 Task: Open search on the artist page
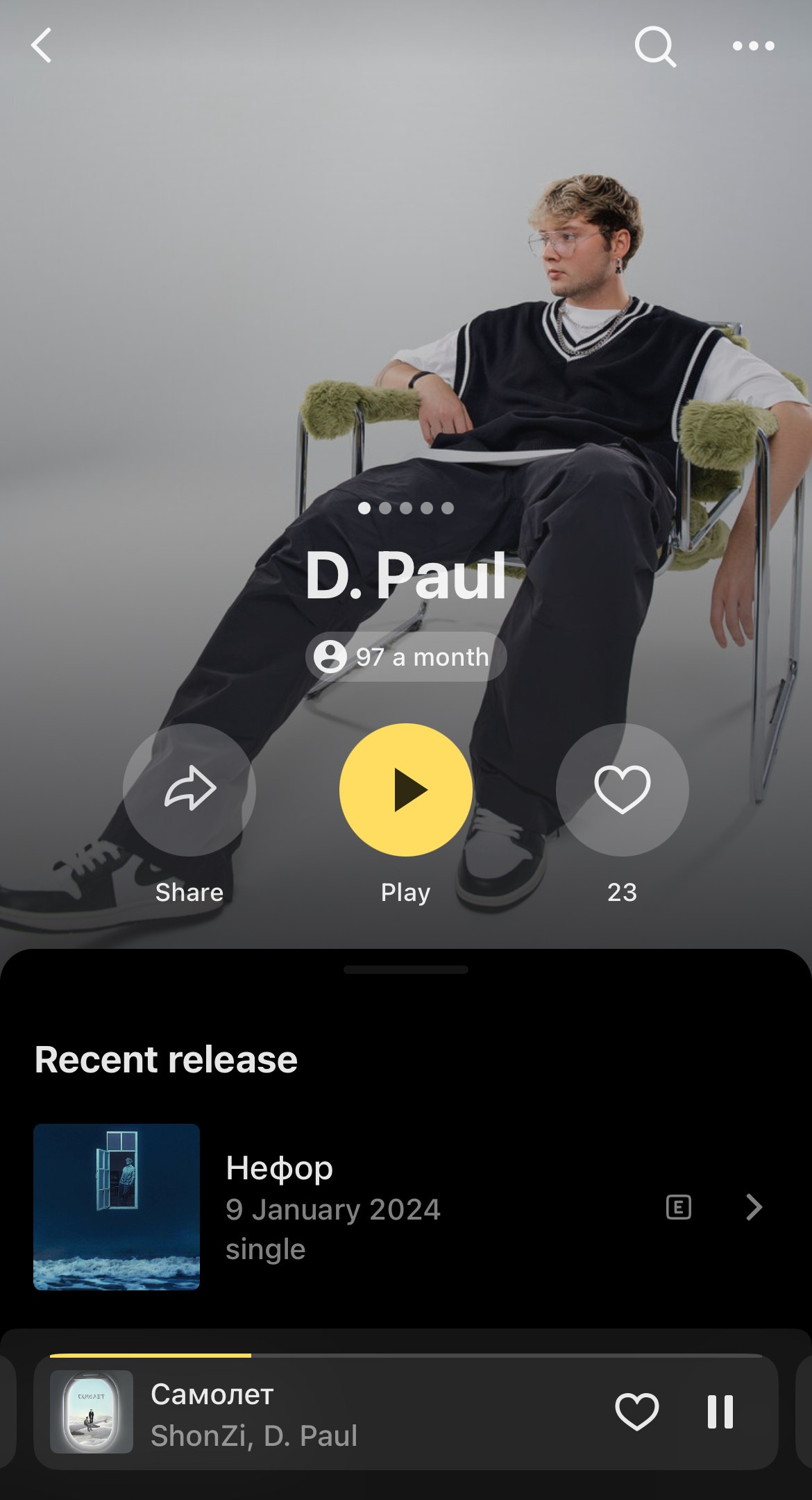[x=654, y=47]
